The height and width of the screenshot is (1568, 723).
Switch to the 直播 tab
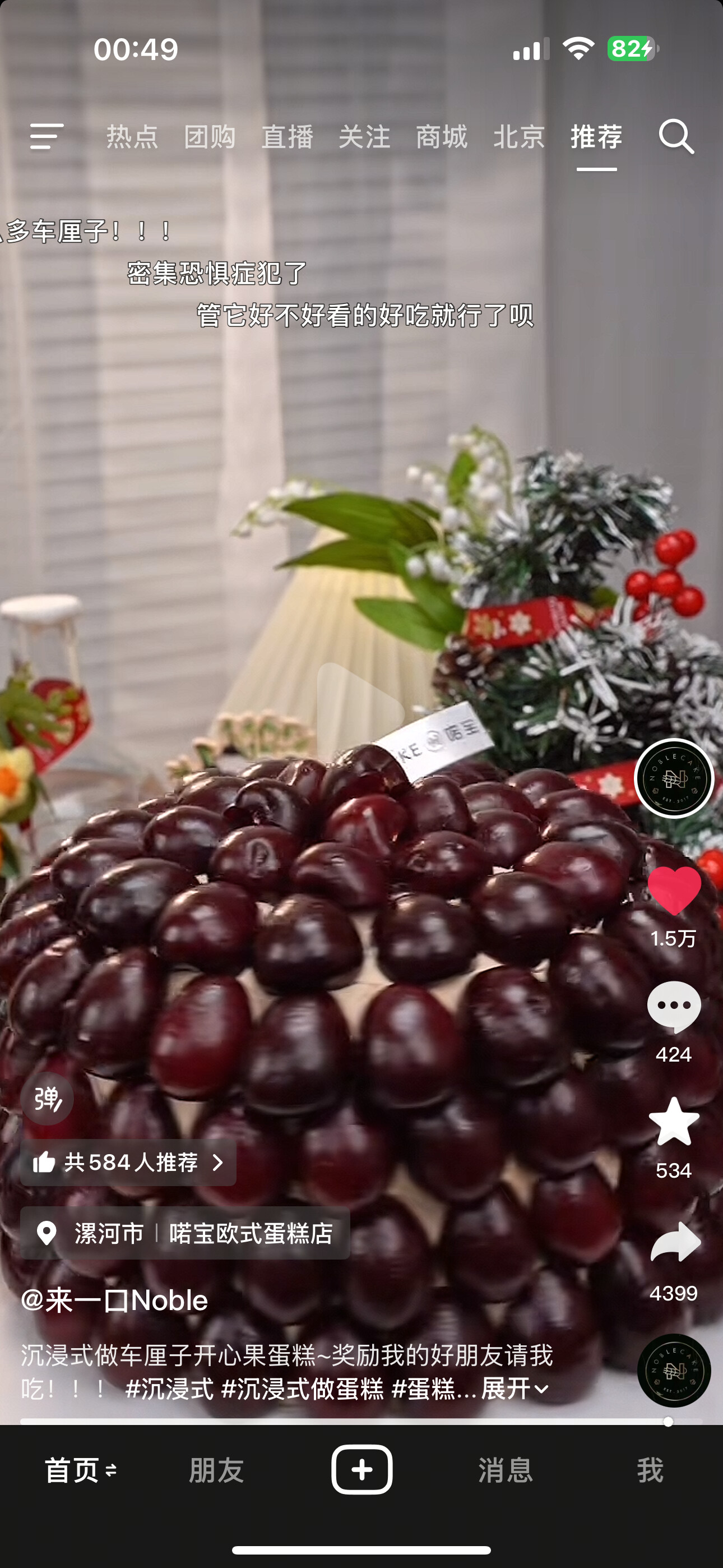pyautogui.click(x=286, y=136)
